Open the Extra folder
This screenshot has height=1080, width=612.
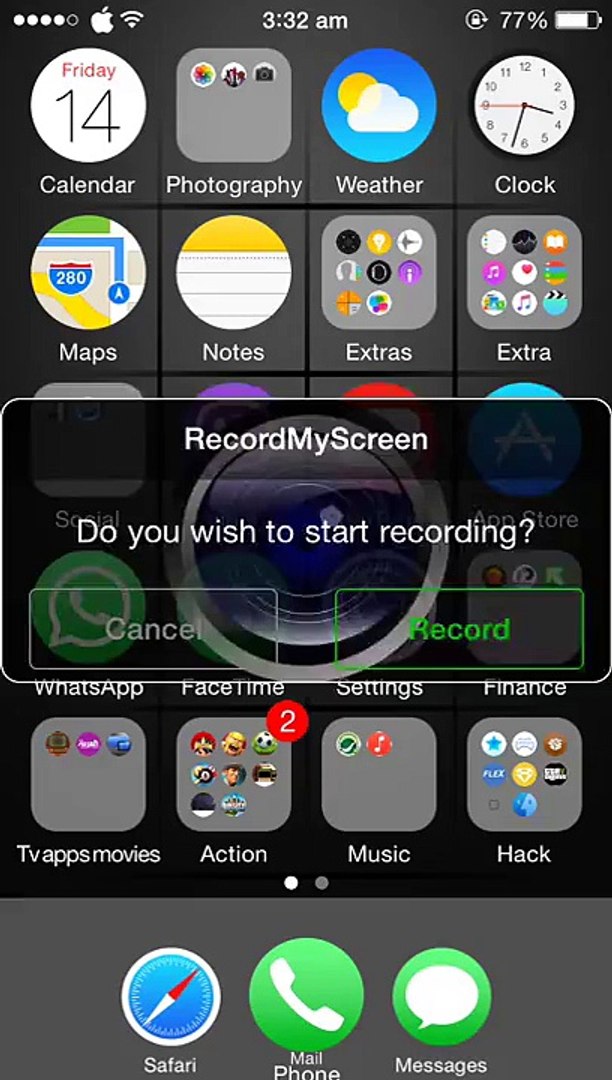[x=524, y=272]
